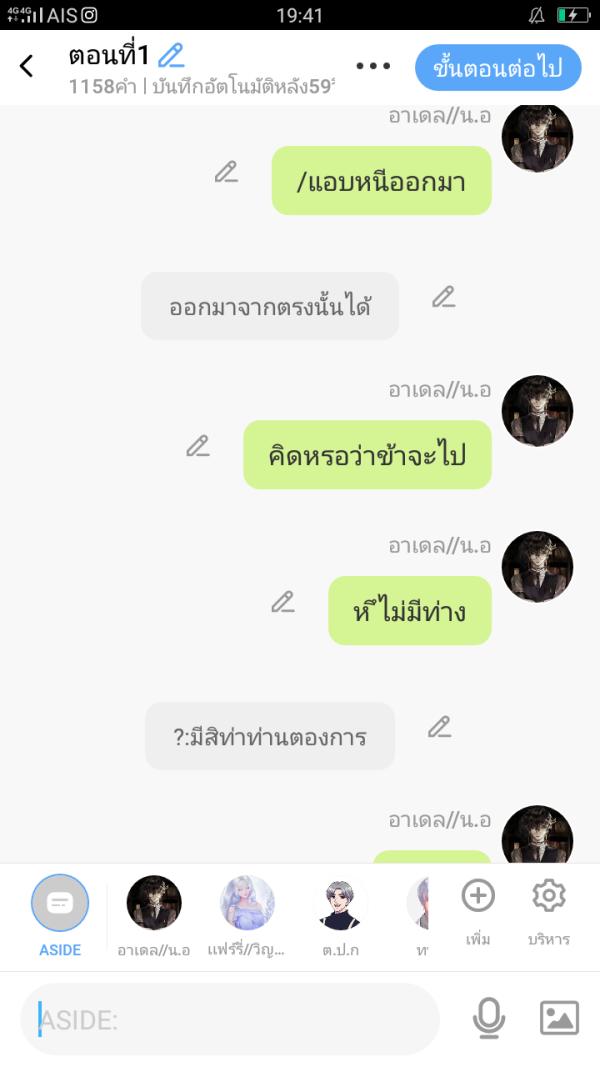This screenshot has width=600, height=1067.
Task: Focus the ASIDE text input field
Action: pos(230,1020)
